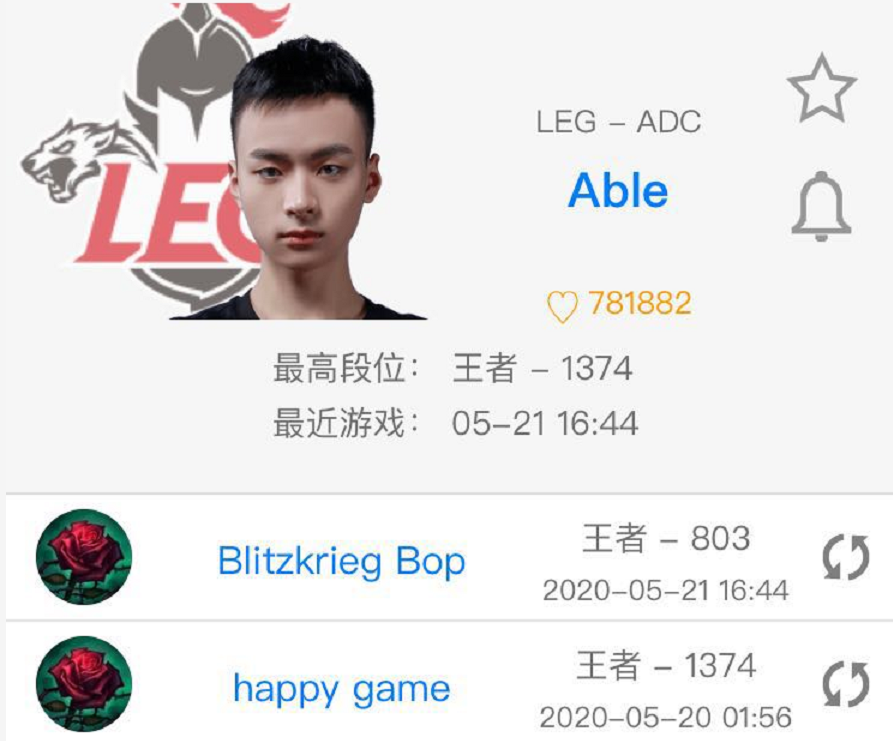This screenshot has height=741, width=893.
Task: Favorite player Able with the star
Action: [x=821, y=87]
